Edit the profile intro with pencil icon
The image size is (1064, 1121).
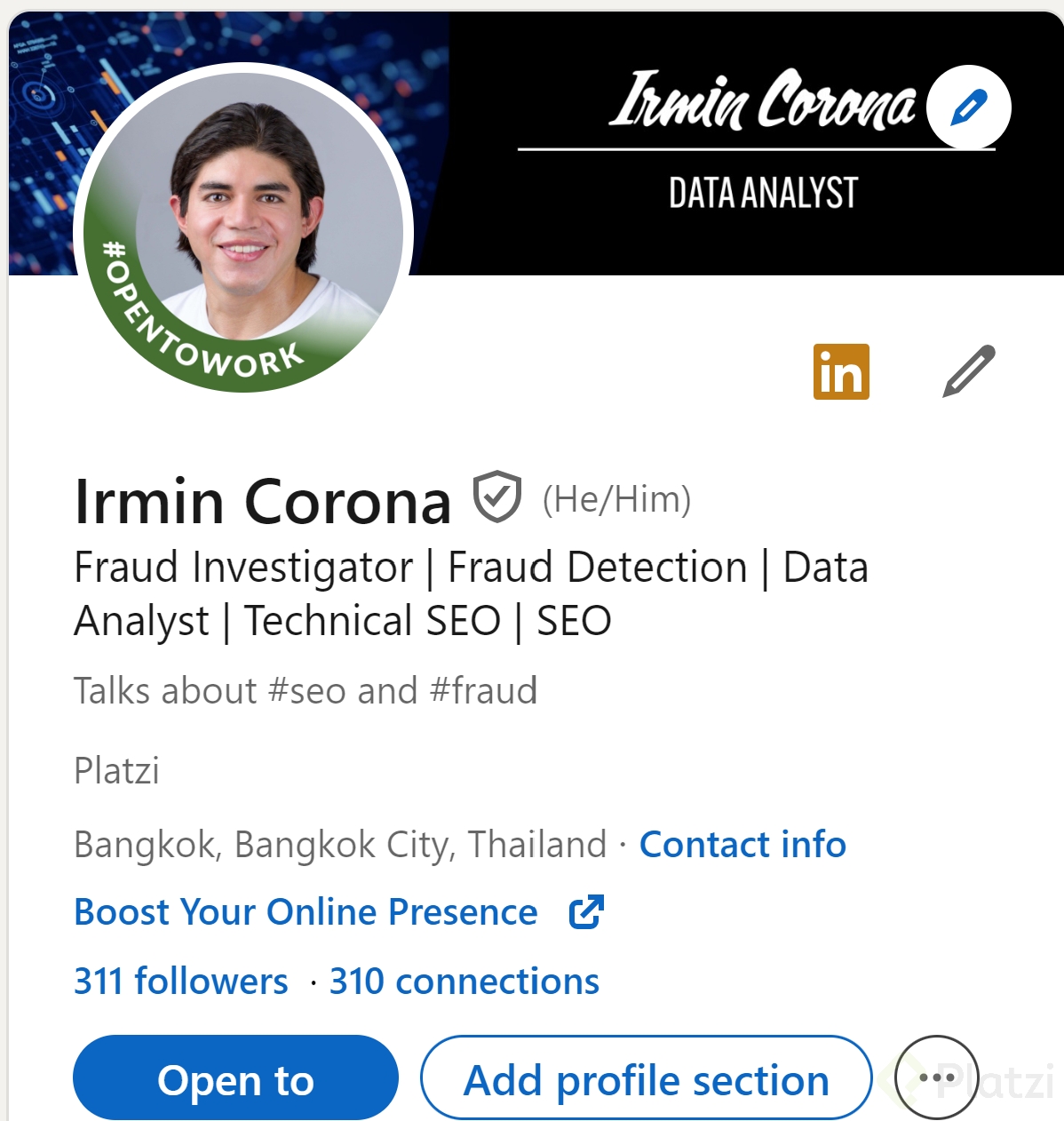click(x=969, y=370)
